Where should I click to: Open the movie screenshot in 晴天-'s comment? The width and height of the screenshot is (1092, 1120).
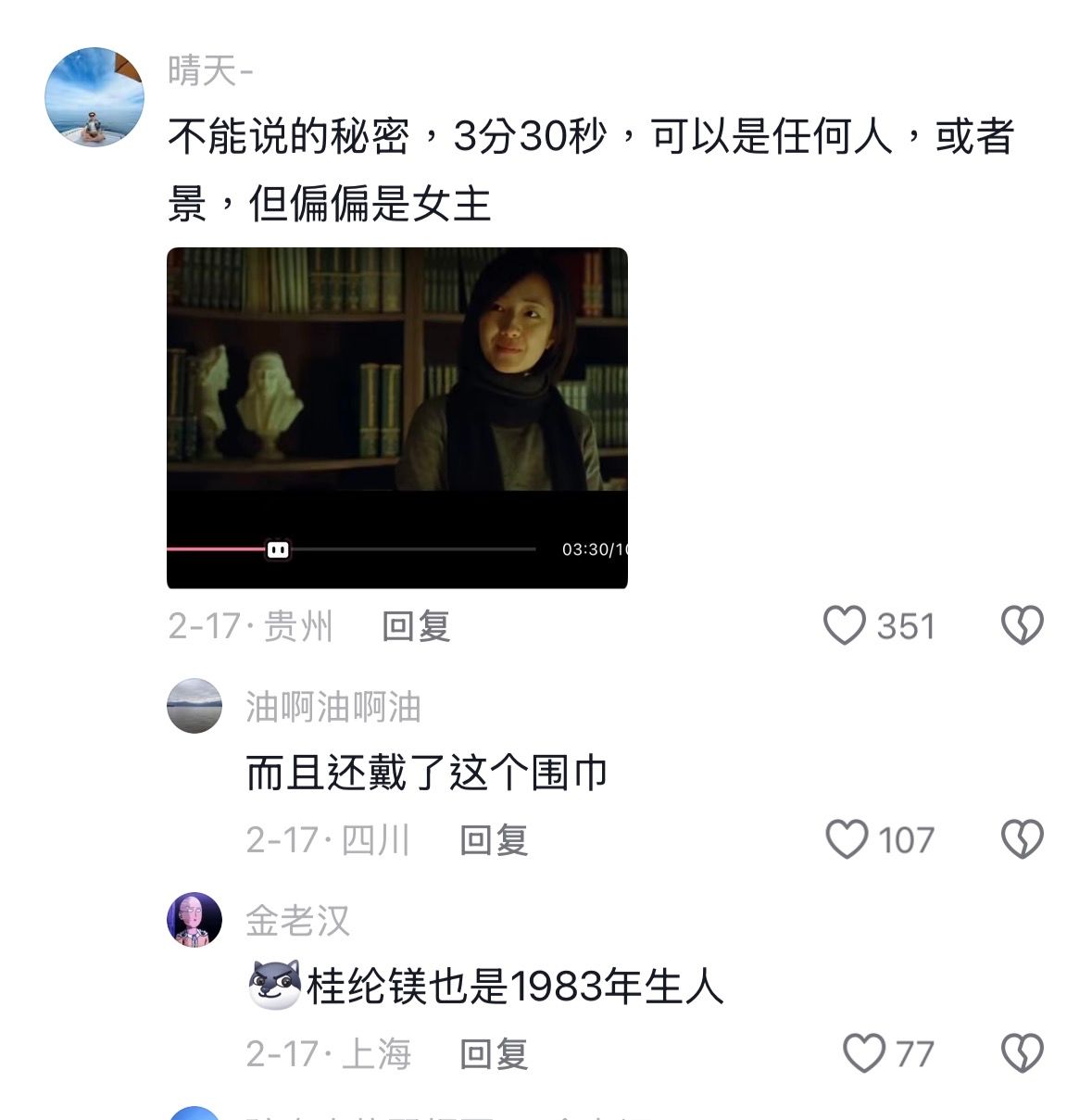(x=396, y=417)
